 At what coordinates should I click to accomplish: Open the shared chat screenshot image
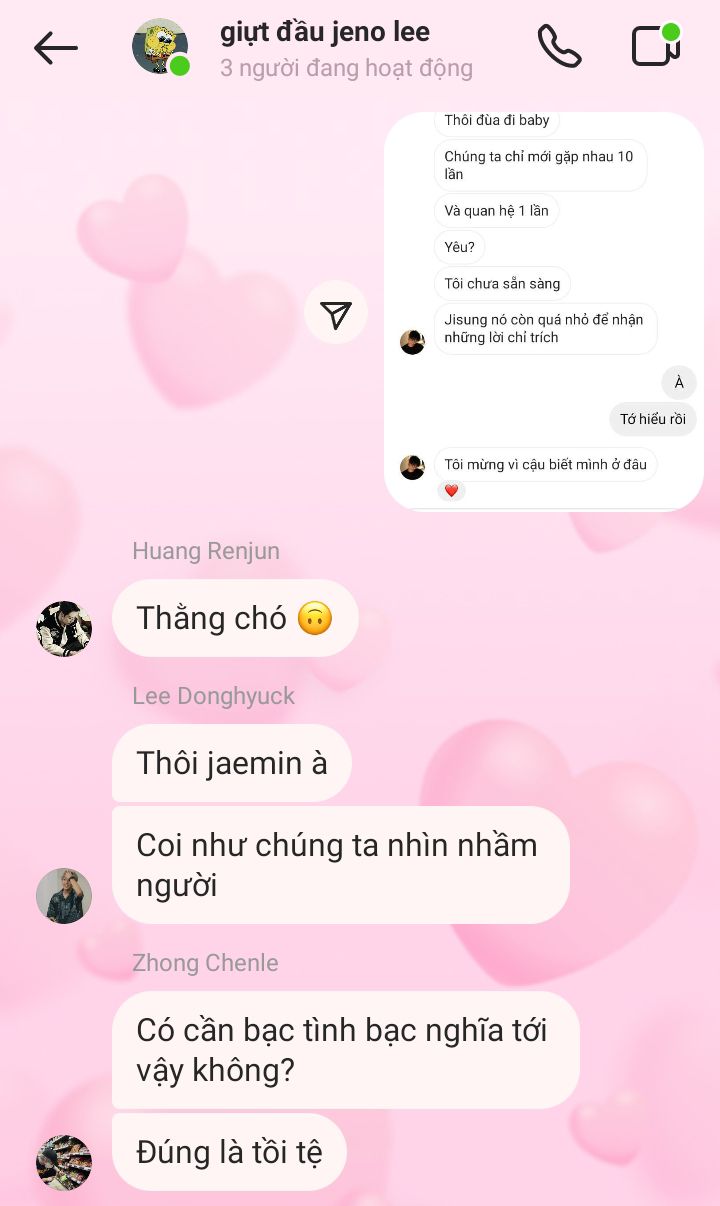click(x=544, y=311)
